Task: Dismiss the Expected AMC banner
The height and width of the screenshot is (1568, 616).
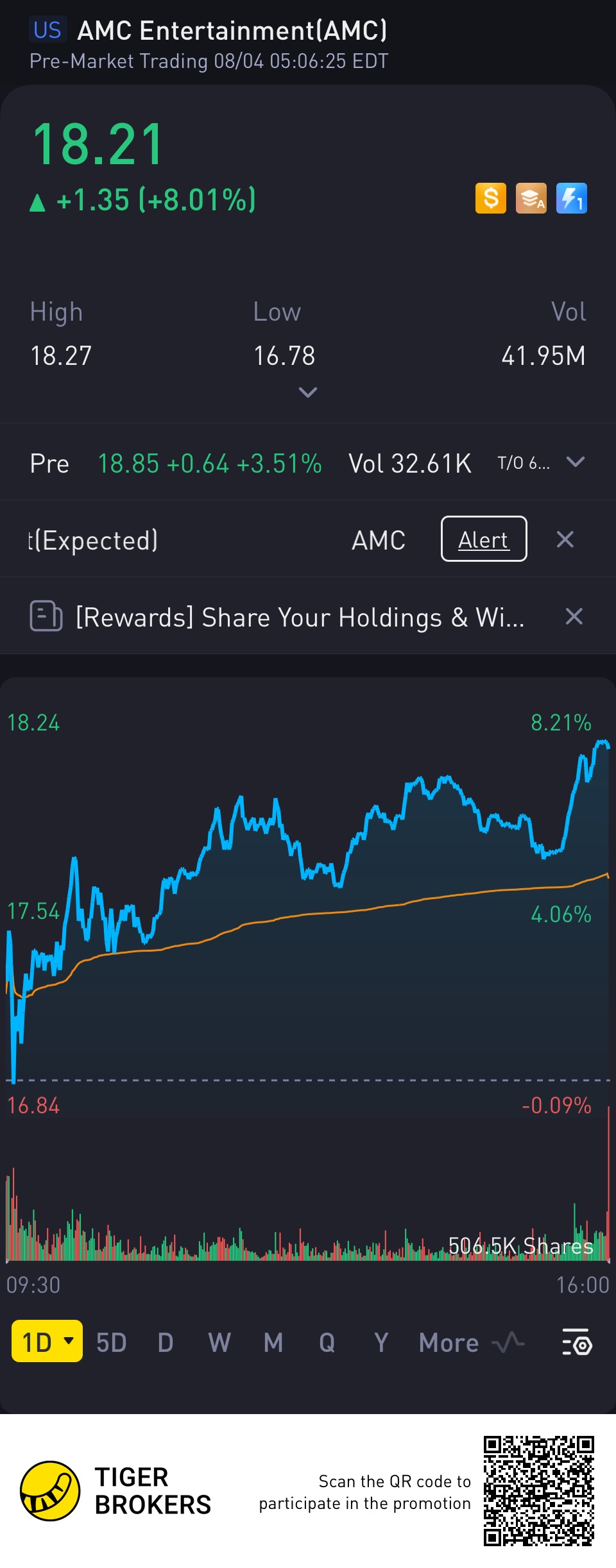Action: pos(565,539)
